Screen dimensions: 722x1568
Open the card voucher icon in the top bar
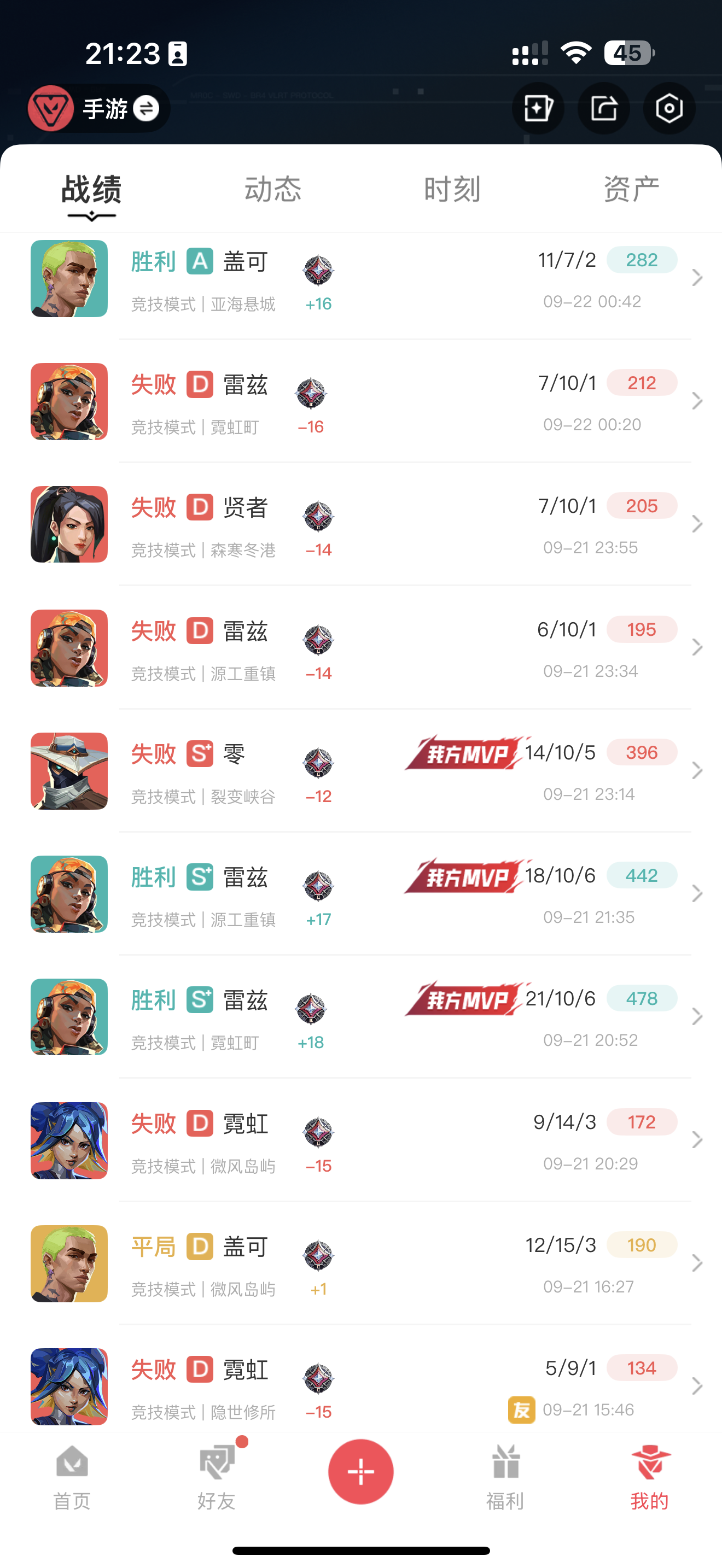[538, 108]
